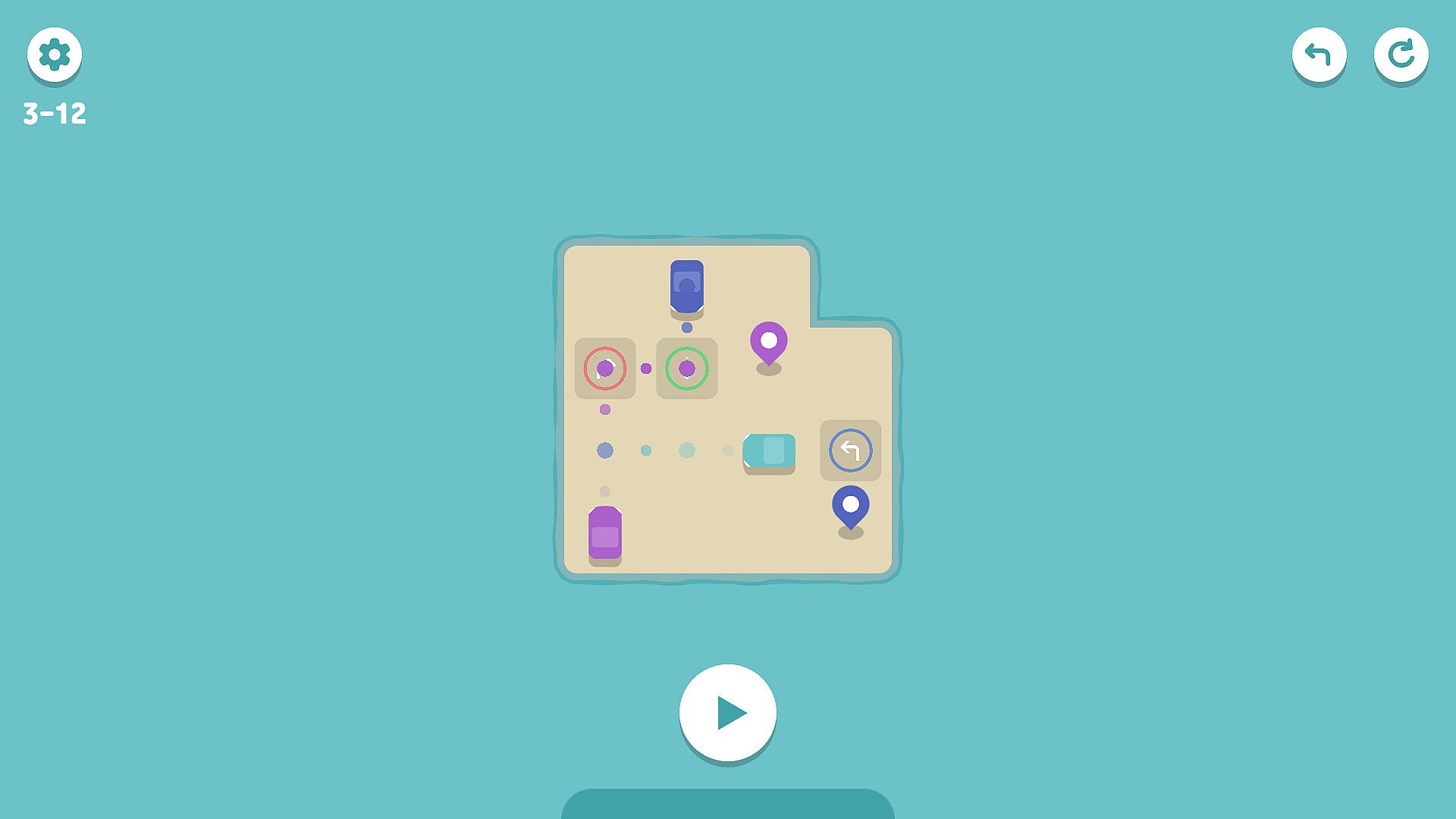Start the simulation with play button
Image resolution: width=1456 pixels, height=819 pixels.
tap(728, 713)
